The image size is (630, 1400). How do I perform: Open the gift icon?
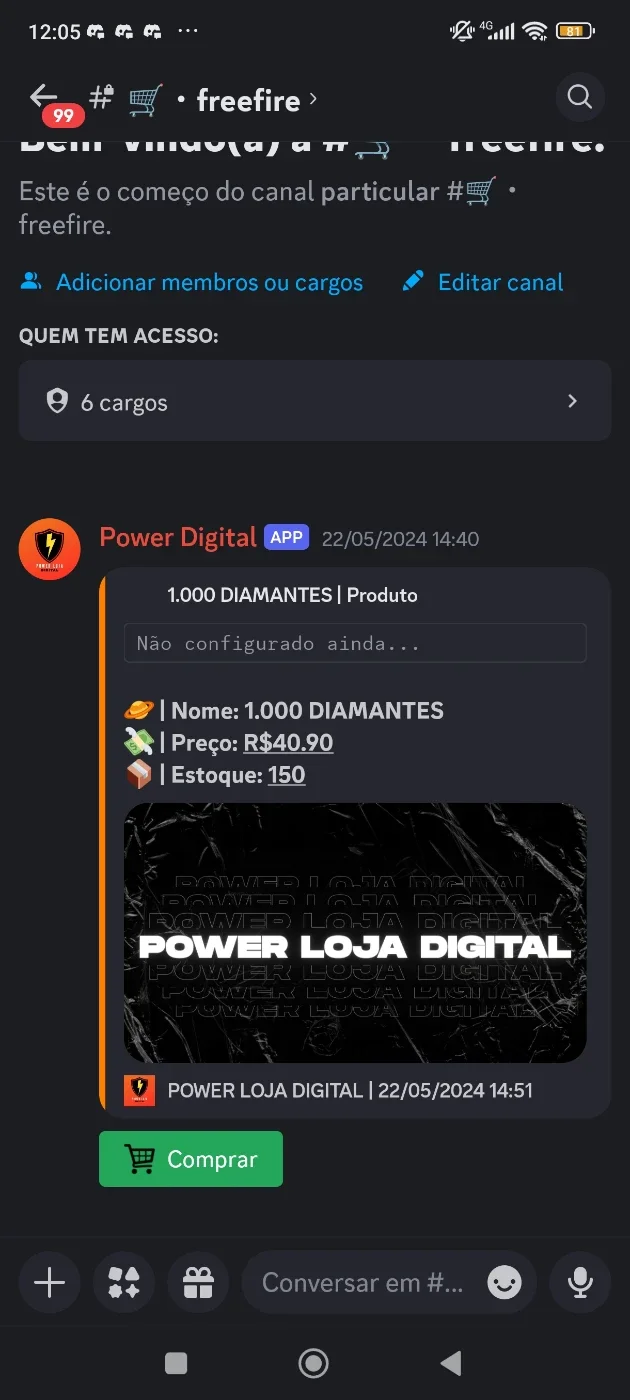tap(198, 1283)
